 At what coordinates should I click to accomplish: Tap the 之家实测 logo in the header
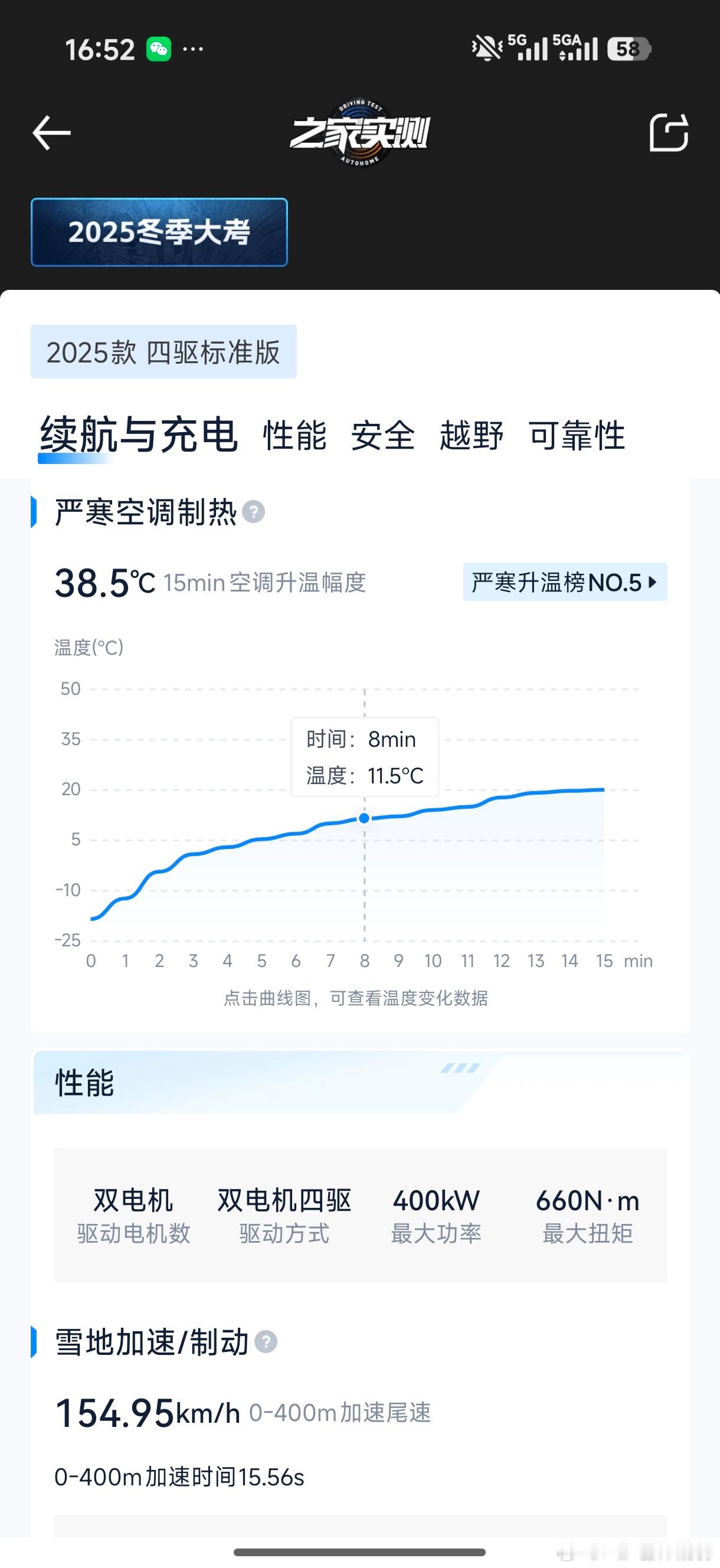[x=361, y=134]
